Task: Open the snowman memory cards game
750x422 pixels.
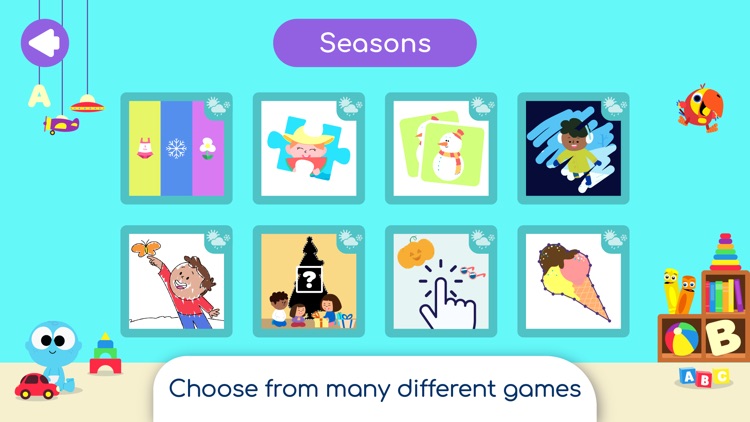Action: click(441, 148)
